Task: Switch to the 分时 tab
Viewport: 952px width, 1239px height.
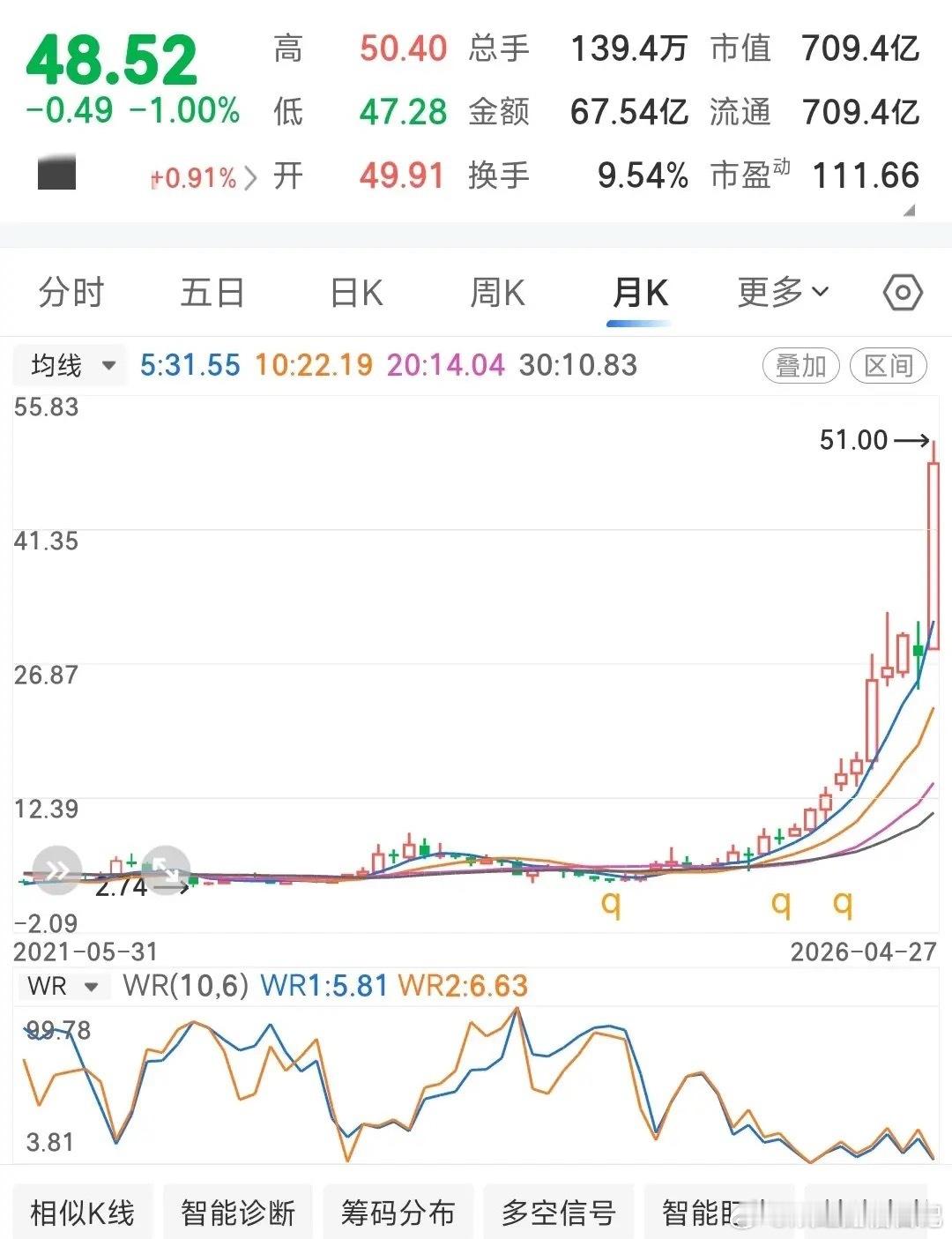Action: click(x=70, y=292)
